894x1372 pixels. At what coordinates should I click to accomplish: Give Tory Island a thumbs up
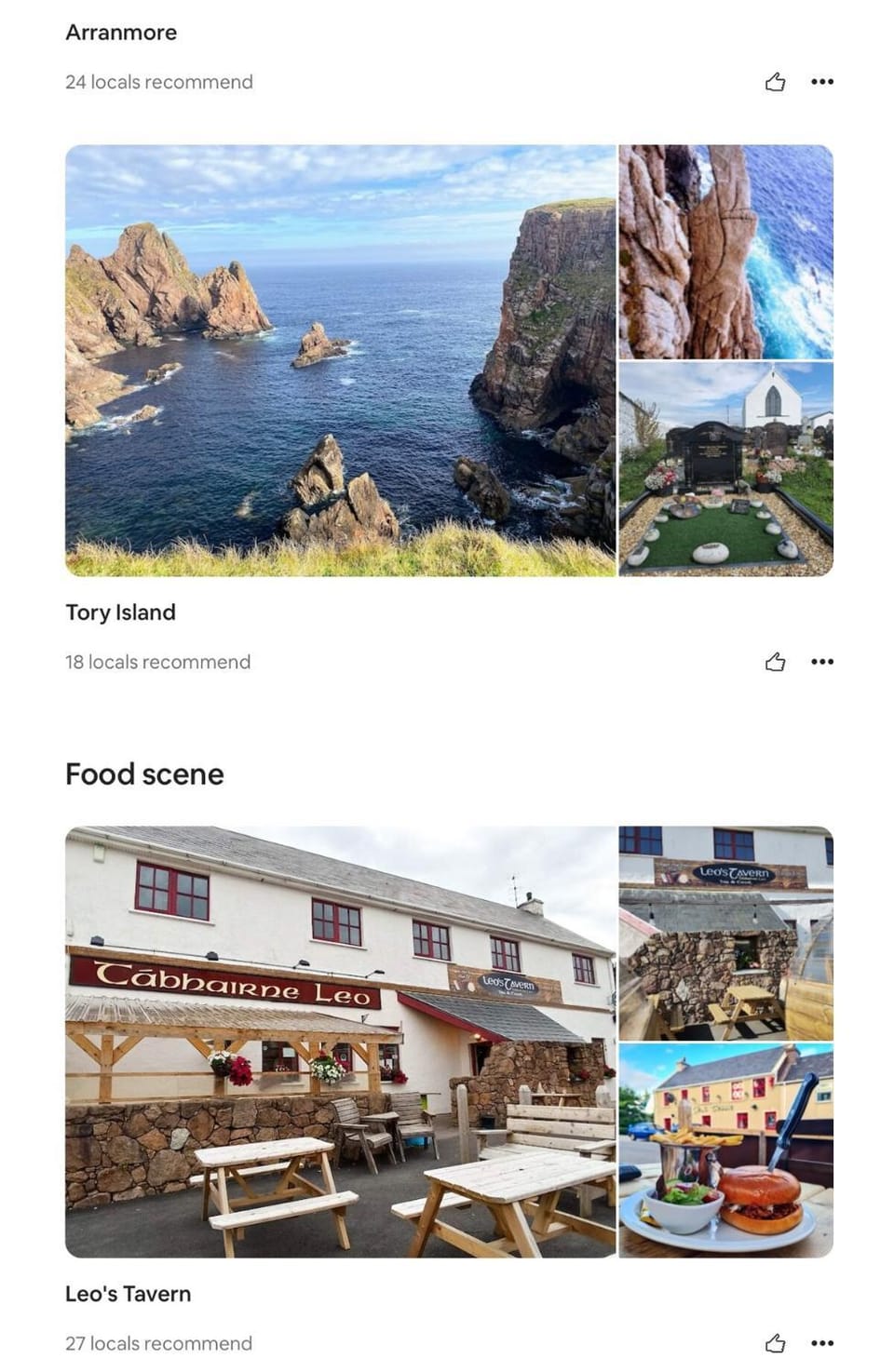click(775, 662)
